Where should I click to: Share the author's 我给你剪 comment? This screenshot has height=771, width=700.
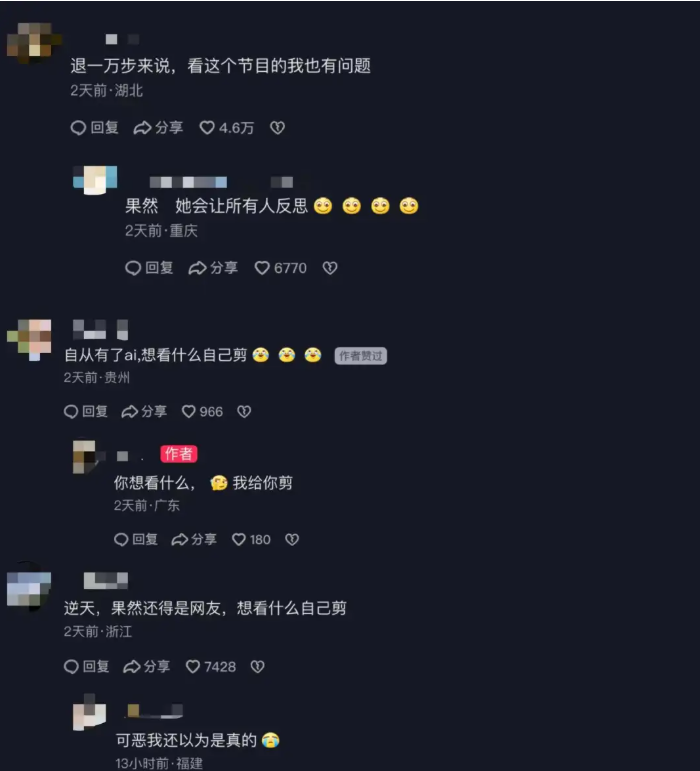(x=194, y=539)
